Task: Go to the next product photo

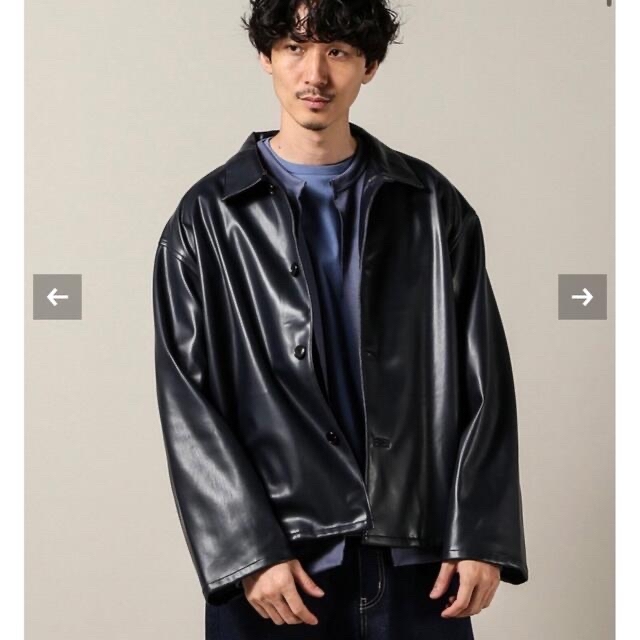Action: (x=582, y=297)
